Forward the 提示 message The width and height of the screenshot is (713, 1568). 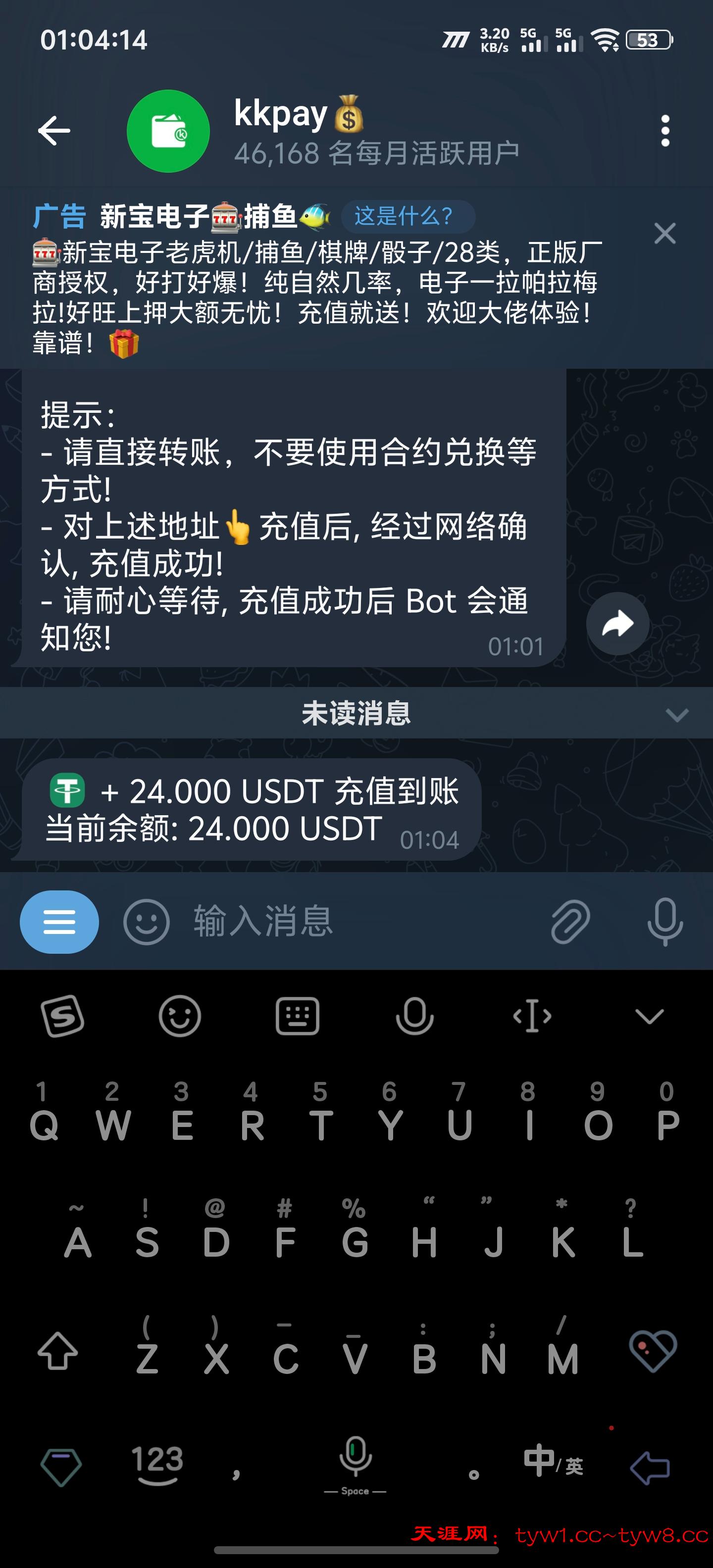click(x=617, y=623)
